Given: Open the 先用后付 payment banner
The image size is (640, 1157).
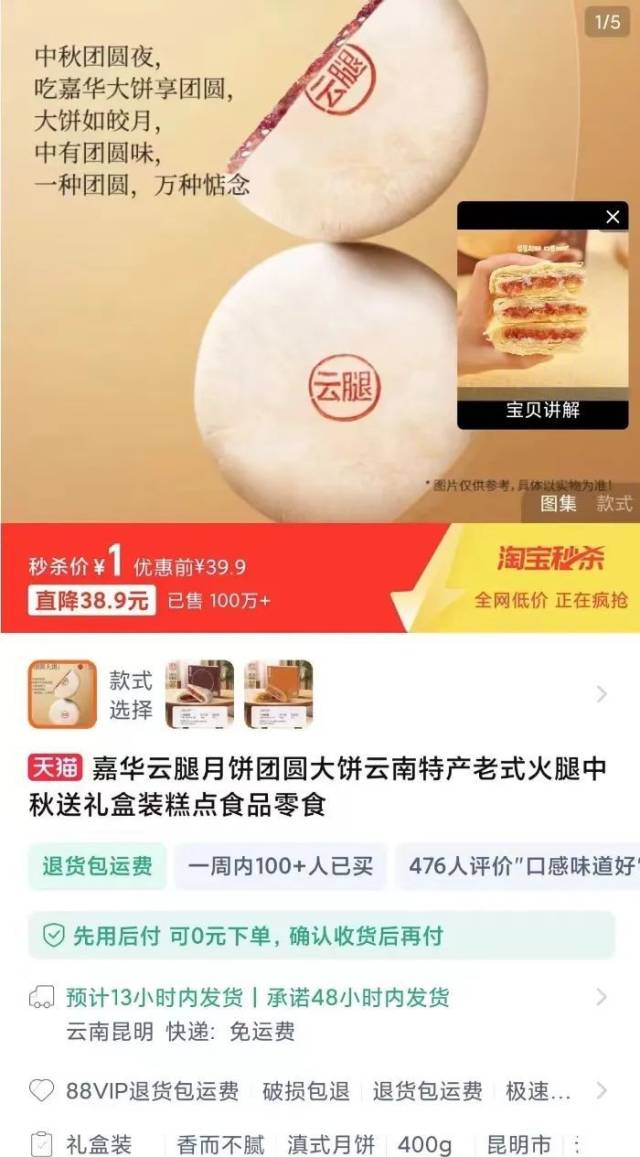Looking at the screenshot, I should [x=320, y=936].
